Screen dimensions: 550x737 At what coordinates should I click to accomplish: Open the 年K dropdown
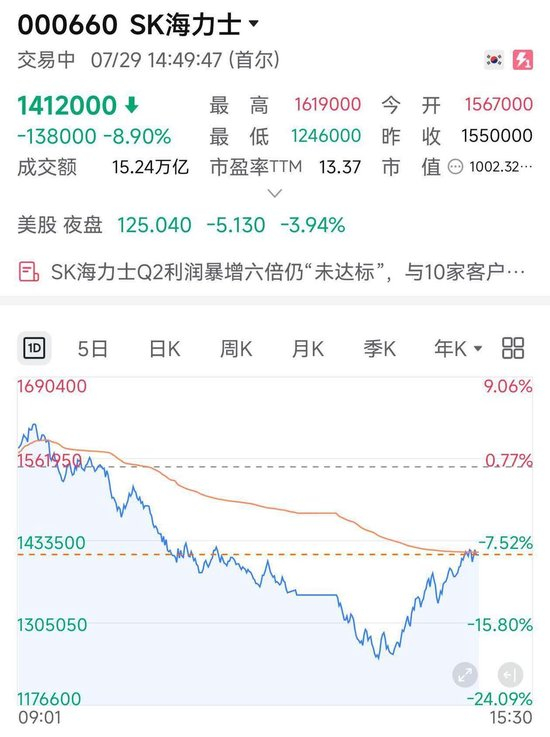(x=458, y=349)
